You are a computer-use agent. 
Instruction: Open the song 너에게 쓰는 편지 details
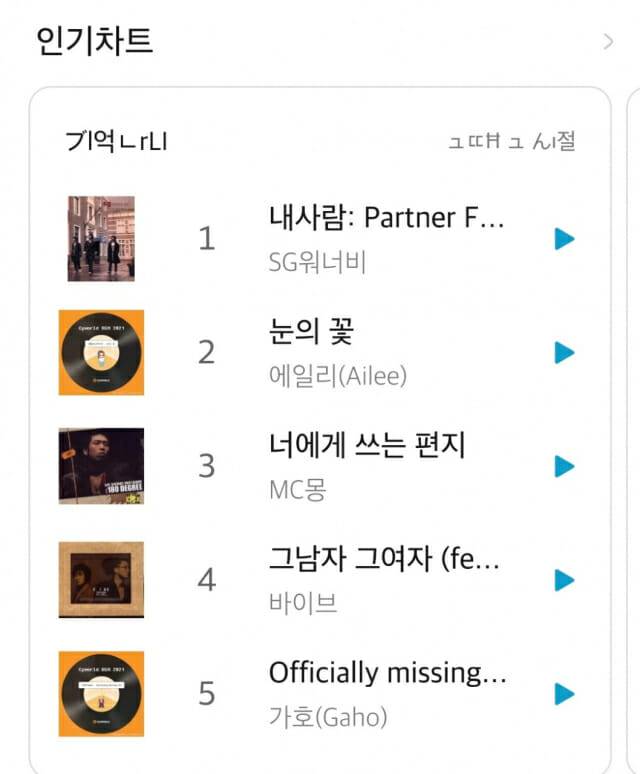[x=367, y=443]
